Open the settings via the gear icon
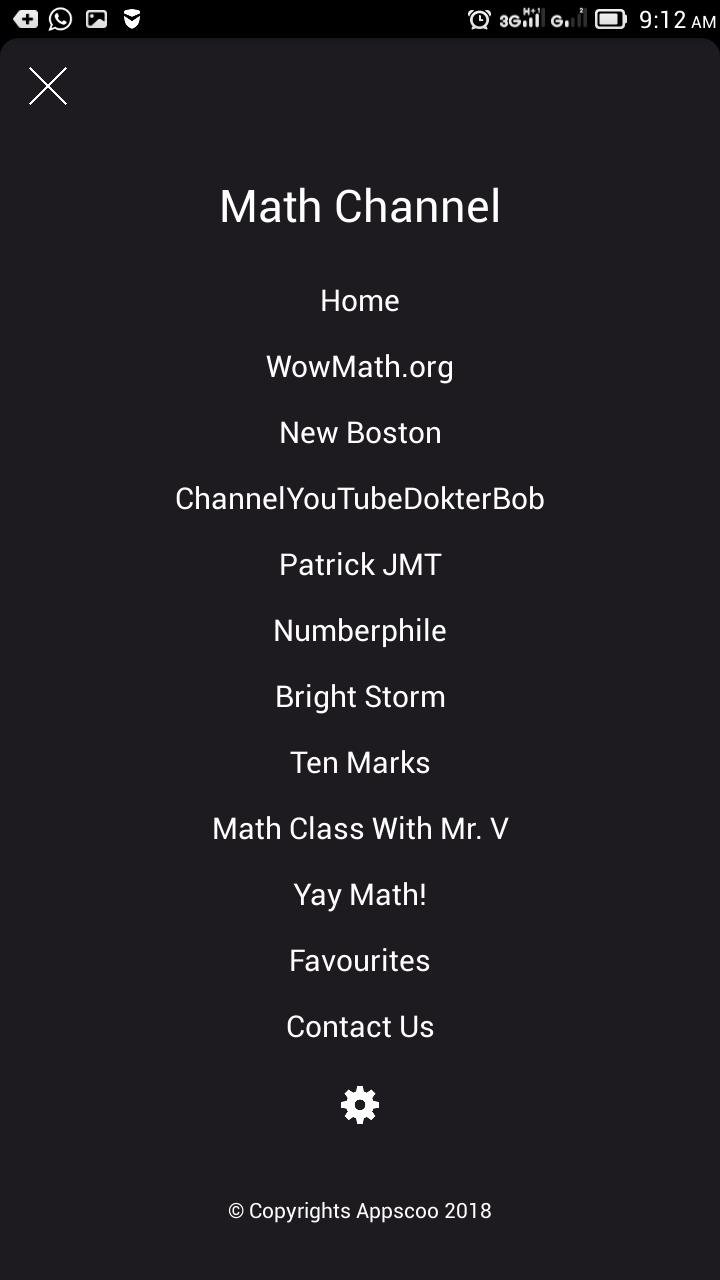 (x=359, y=1104)
